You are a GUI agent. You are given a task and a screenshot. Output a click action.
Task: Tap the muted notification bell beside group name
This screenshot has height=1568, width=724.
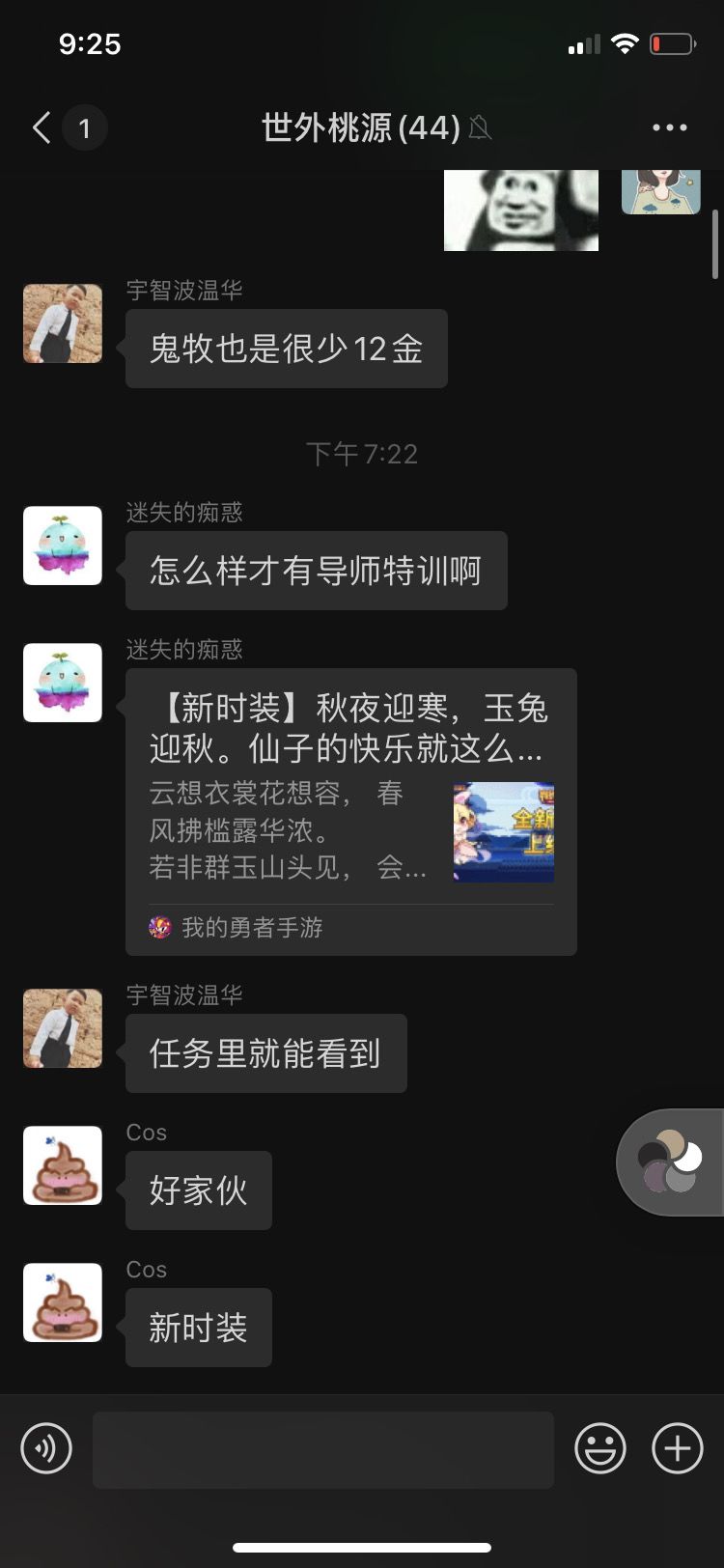[x=481, y=128]
